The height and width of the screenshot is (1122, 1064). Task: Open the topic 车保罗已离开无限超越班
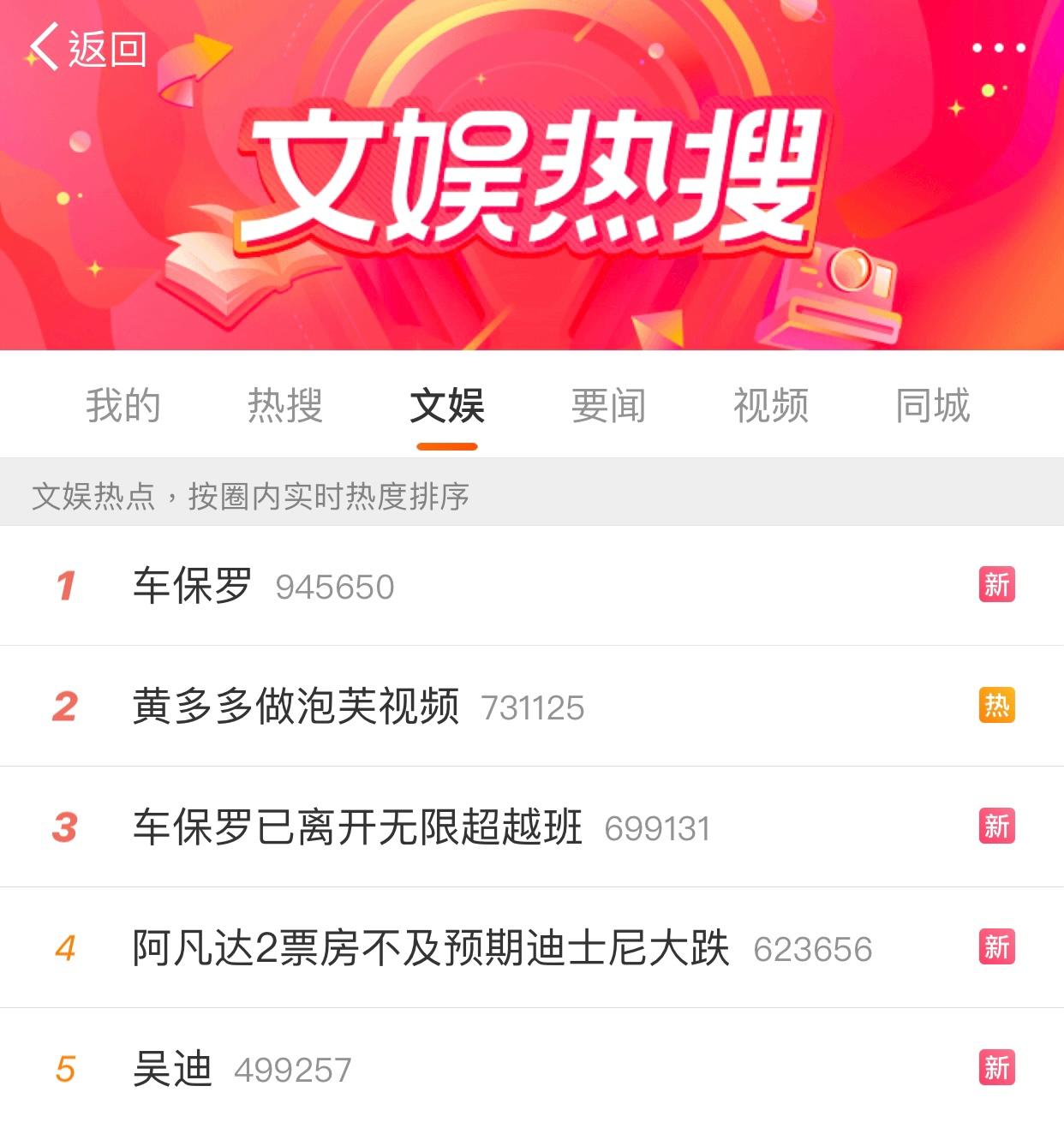357,827
